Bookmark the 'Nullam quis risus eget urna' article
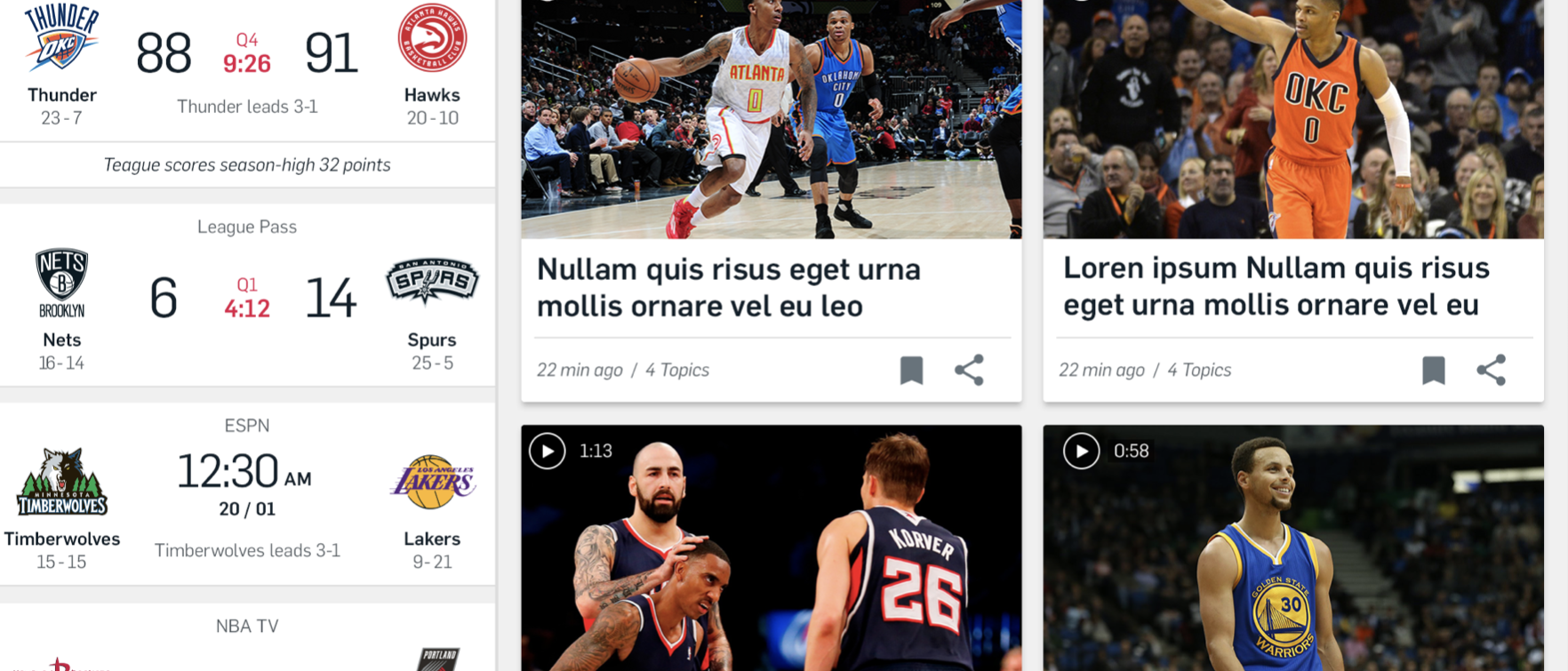This screenshot has height=671, width=1568. [x=911, y=370]
